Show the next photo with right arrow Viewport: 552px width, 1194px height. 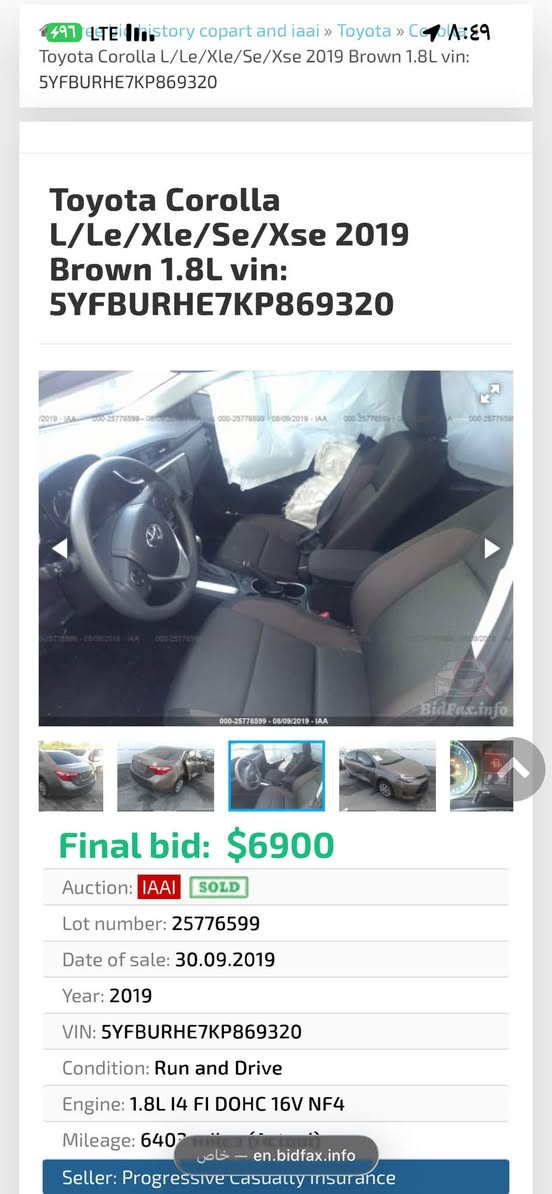pyautogui.click(x=492, y=548)
